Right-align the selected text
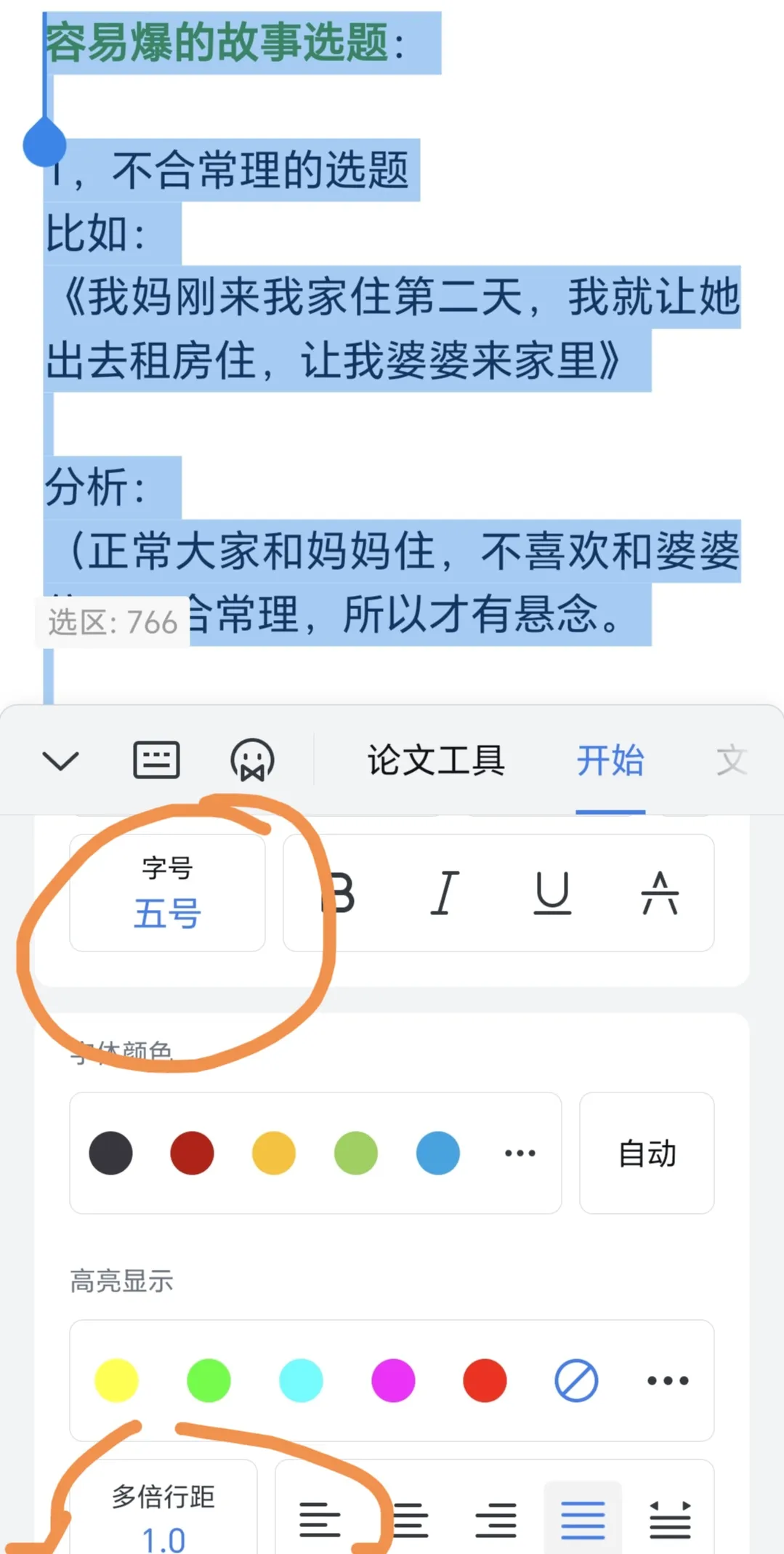 pyautogui.click(x=496, y=1520)
